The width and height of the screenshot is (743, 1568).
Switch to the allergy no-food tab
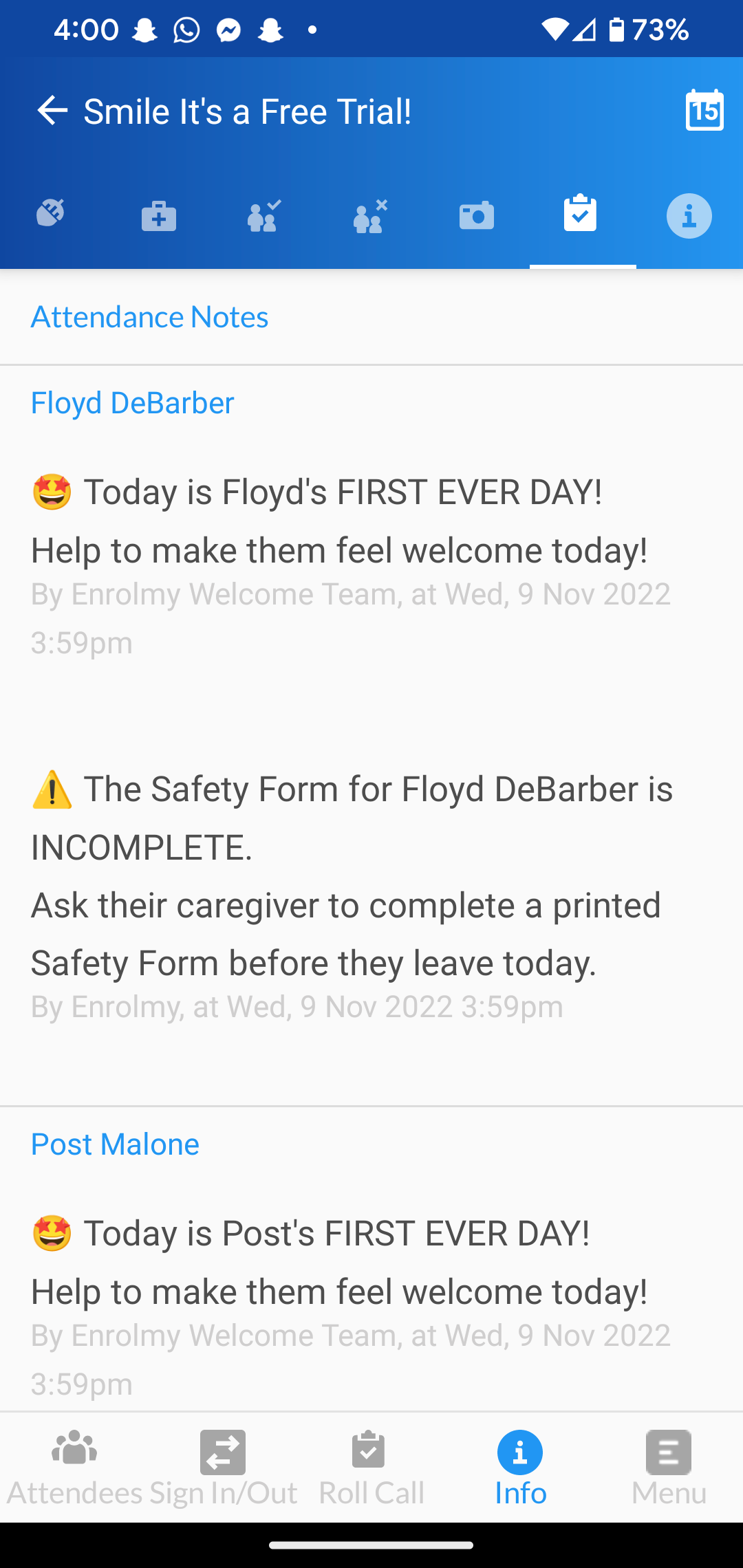[51, 213]
